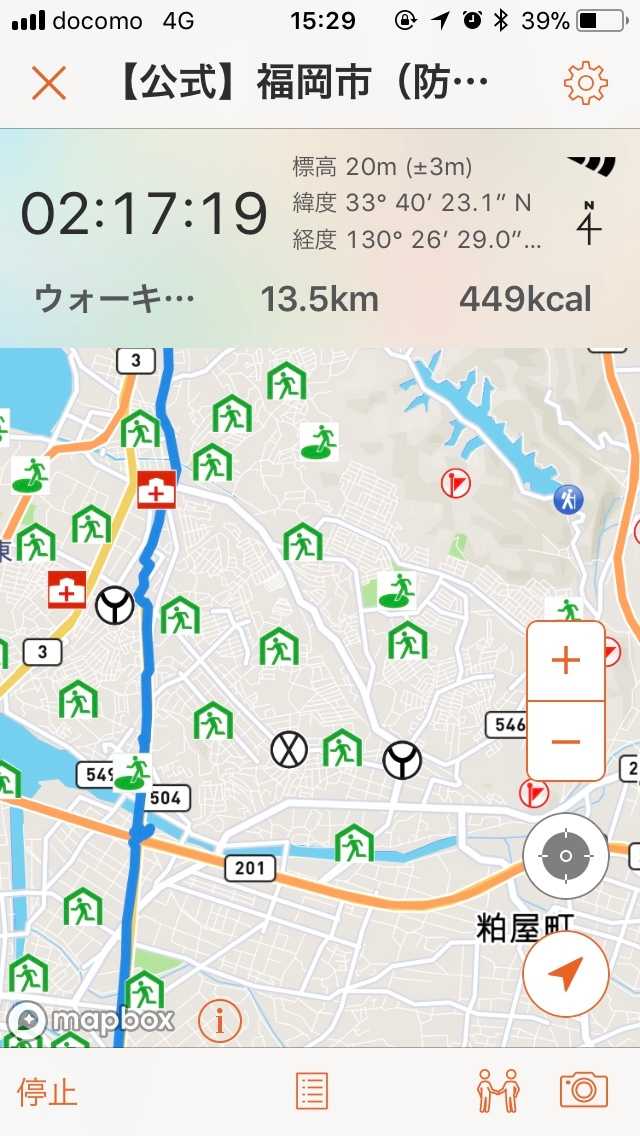Zoom in the map with plus button
Image resolution: width=640 pixels, height=1136 pixels.
(x=566, y=661)
